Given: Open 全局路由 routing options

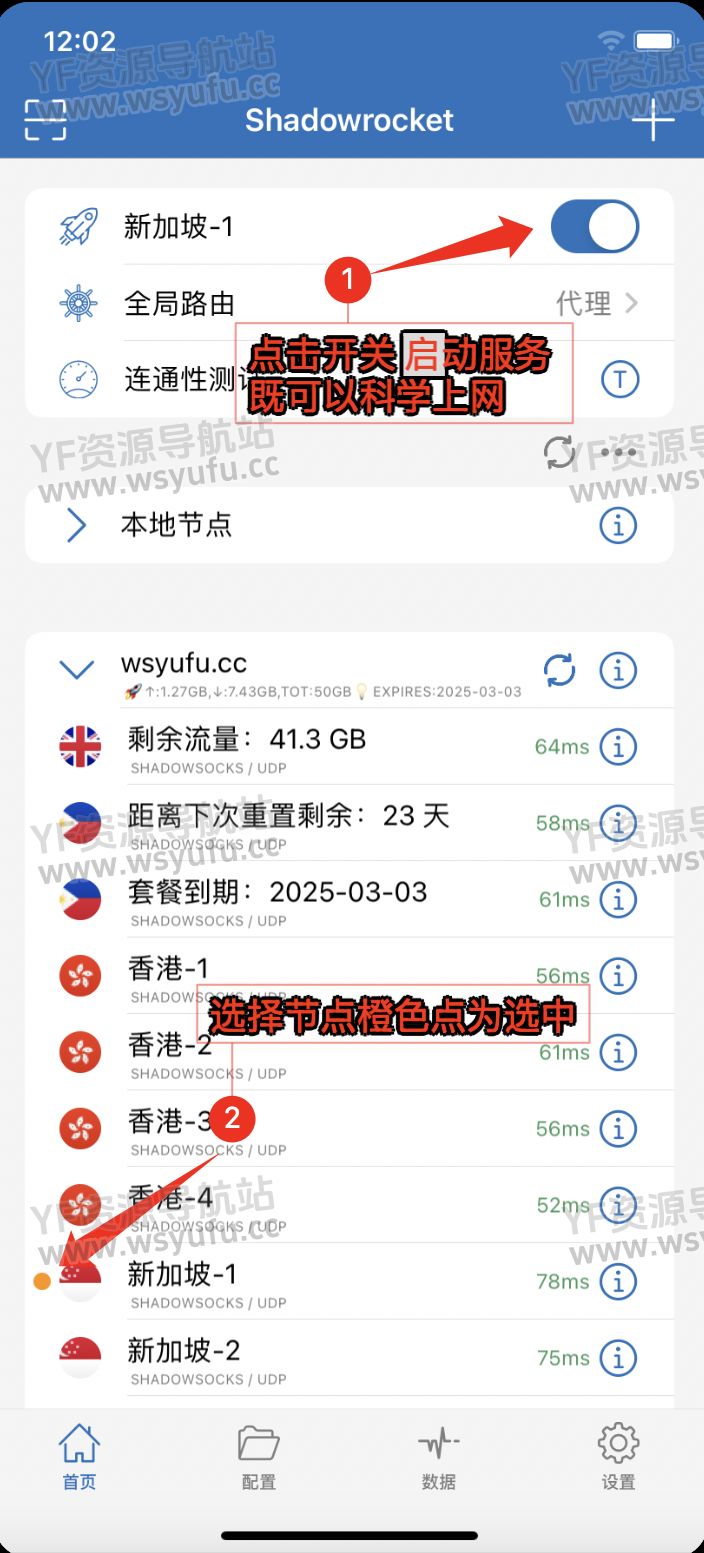Looking at the screenshot, I should pos(348,303).
